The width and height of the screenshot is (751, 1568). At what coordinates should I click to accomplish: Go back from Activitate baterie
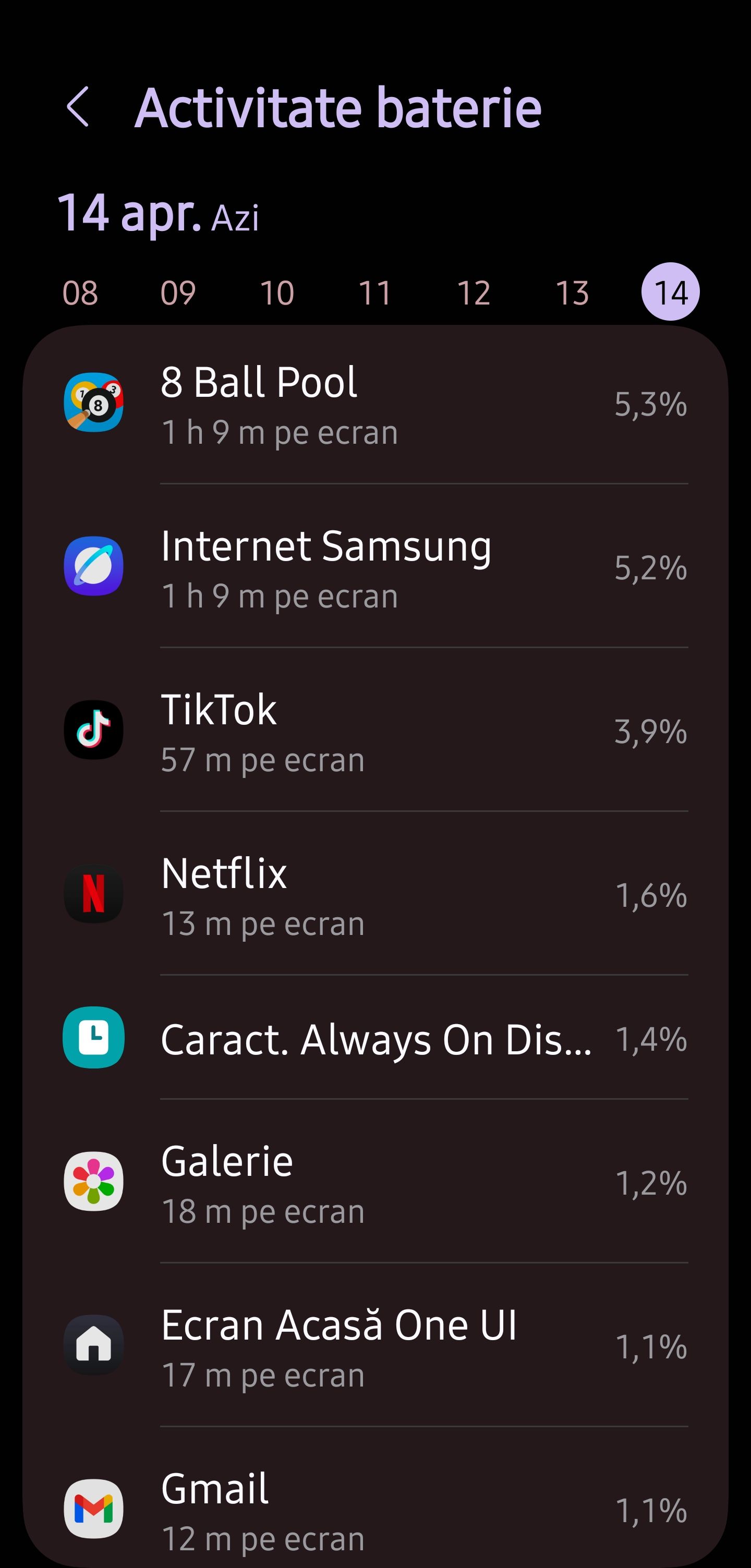point(78,107)
